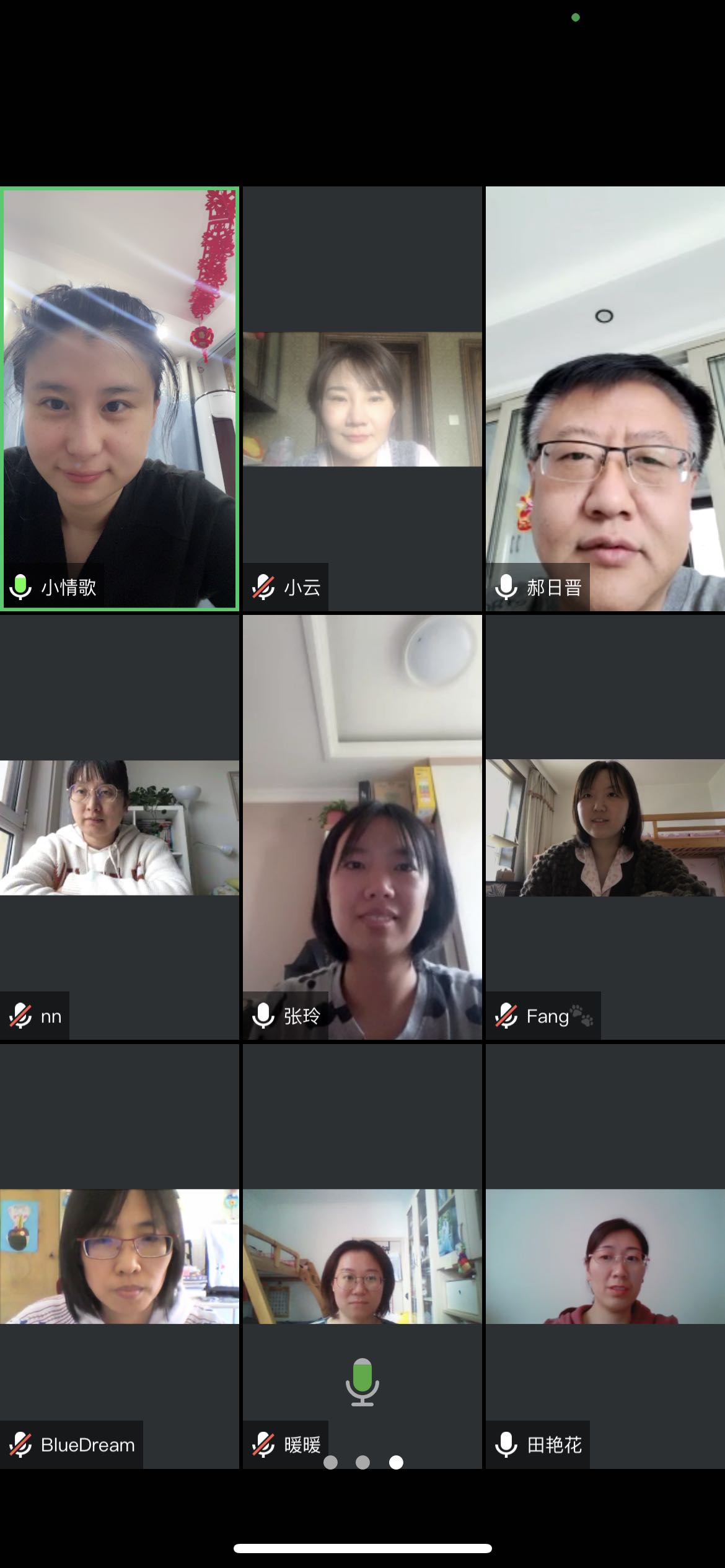The width and height of the screenshot is (725, 1568).
Task: Open 小云's video tile
Action: (x=362, y=399)
